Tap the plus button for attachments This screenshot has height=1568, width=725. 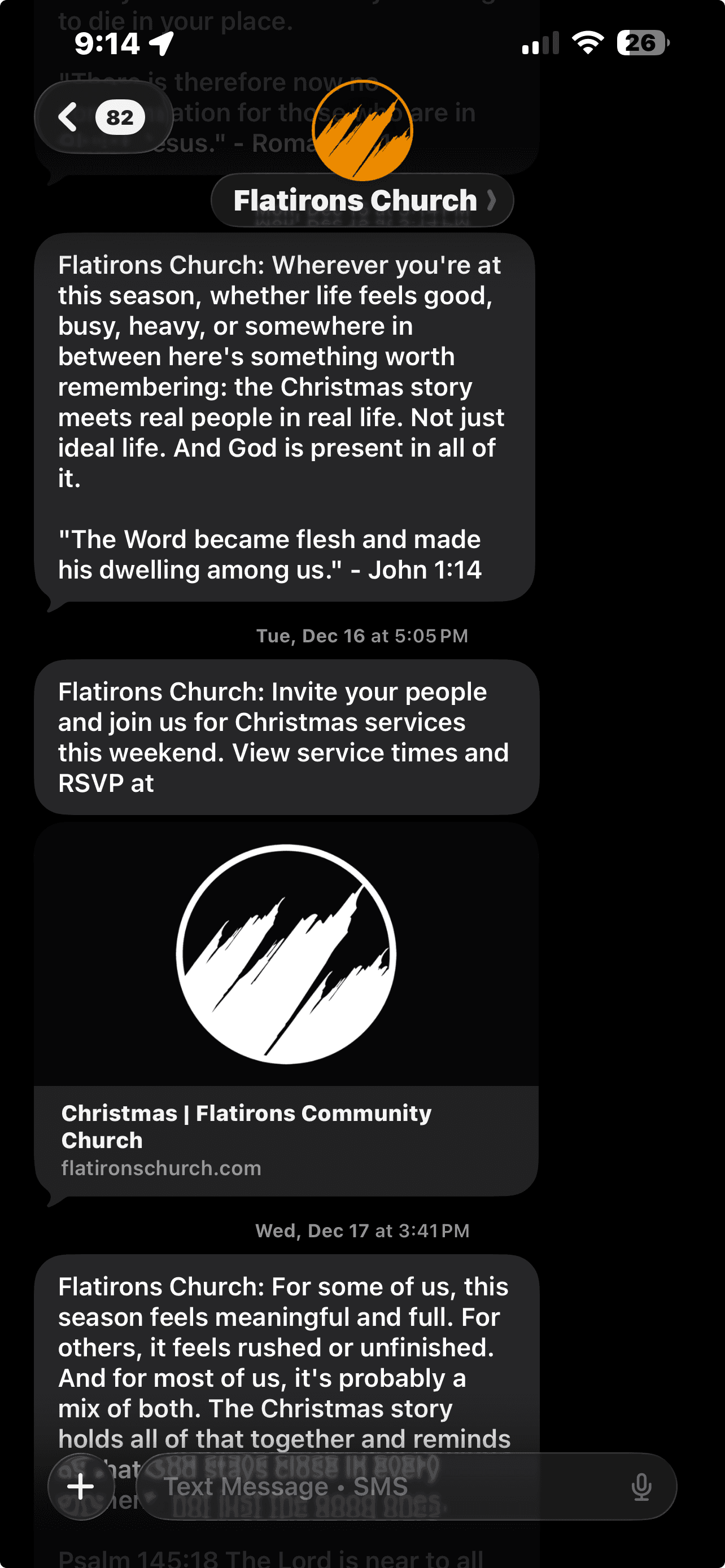point(81,1486)
